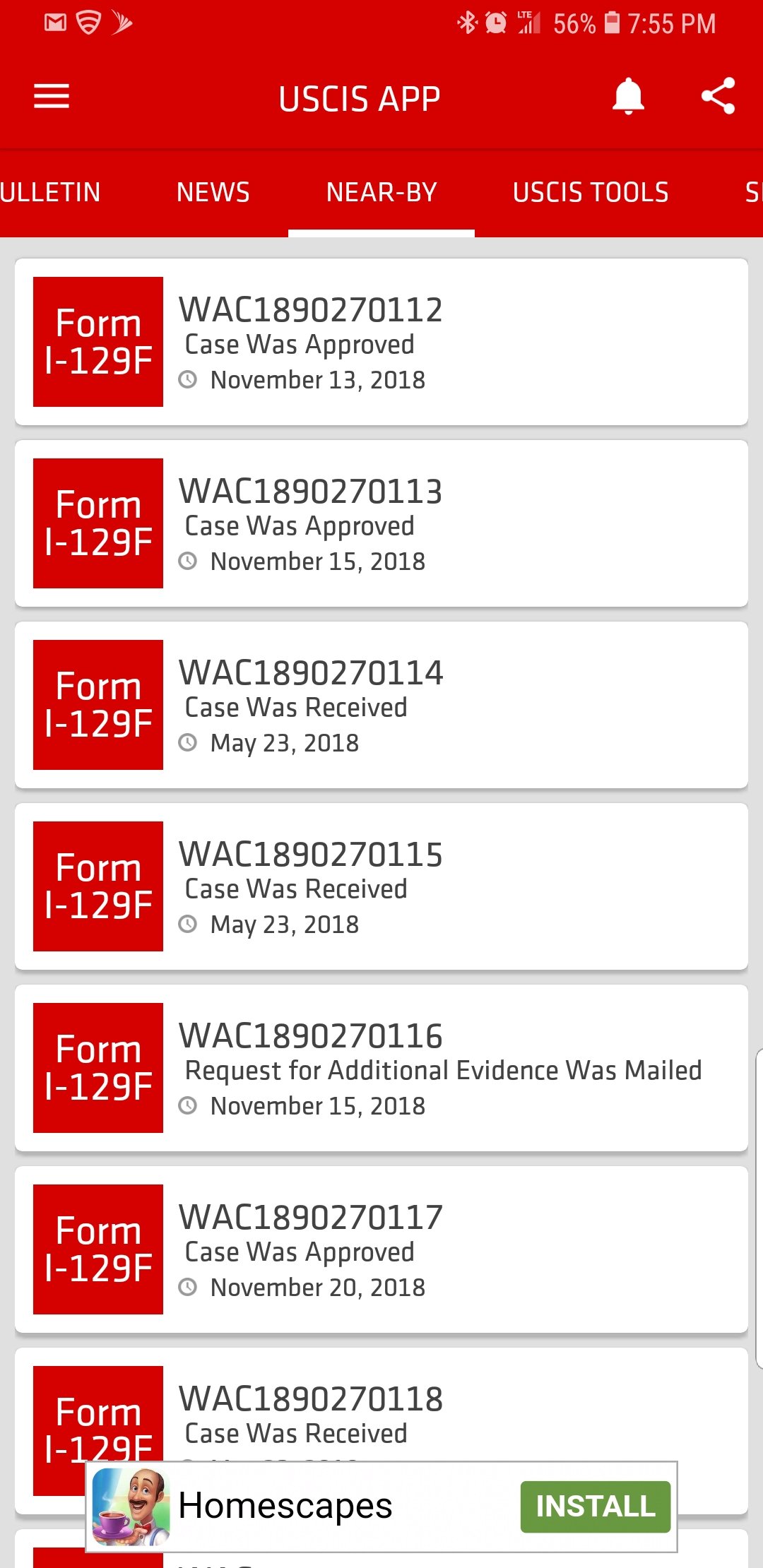Go to the USCIS Tools tab
763x1568 pixels.
tap(591, 192)
